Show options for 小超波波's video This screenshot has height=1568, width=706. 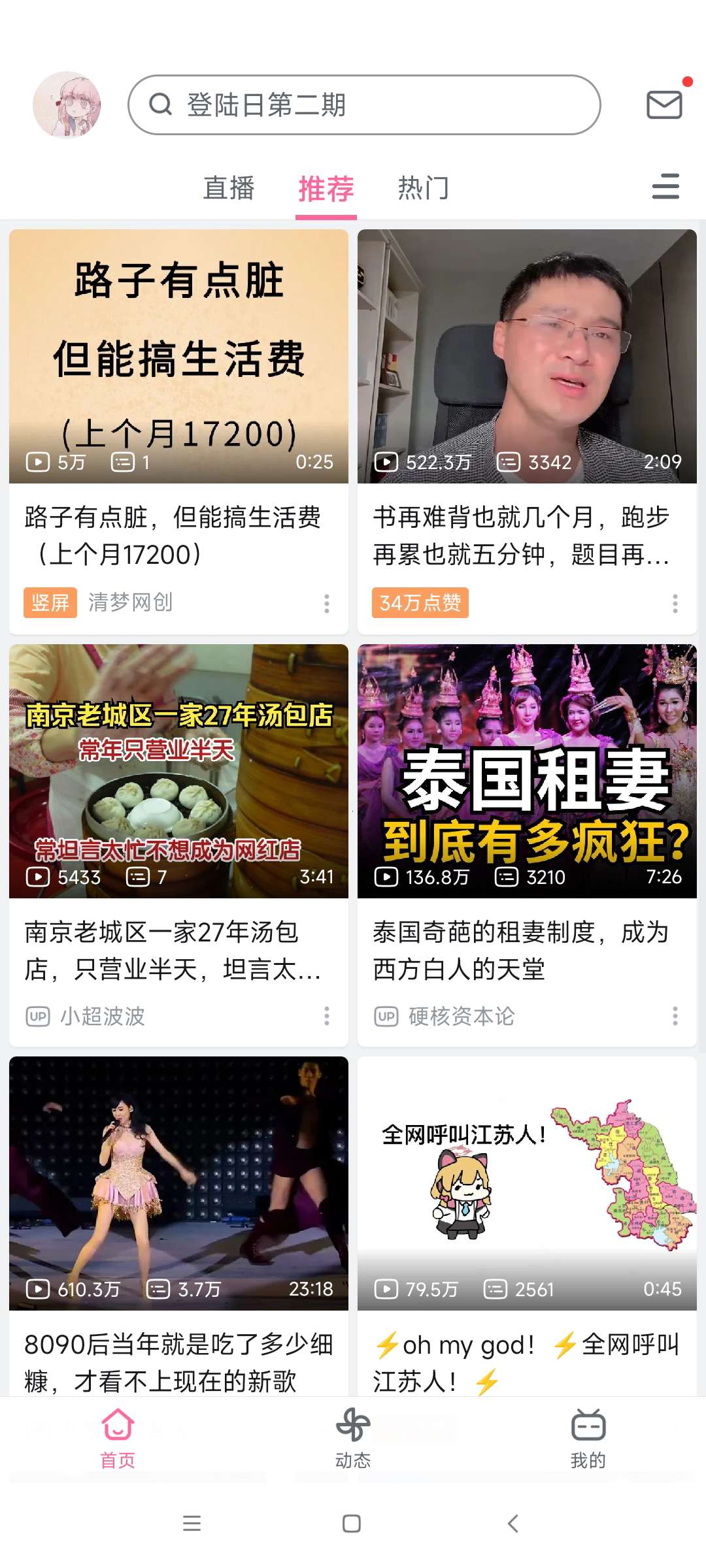327,1016
